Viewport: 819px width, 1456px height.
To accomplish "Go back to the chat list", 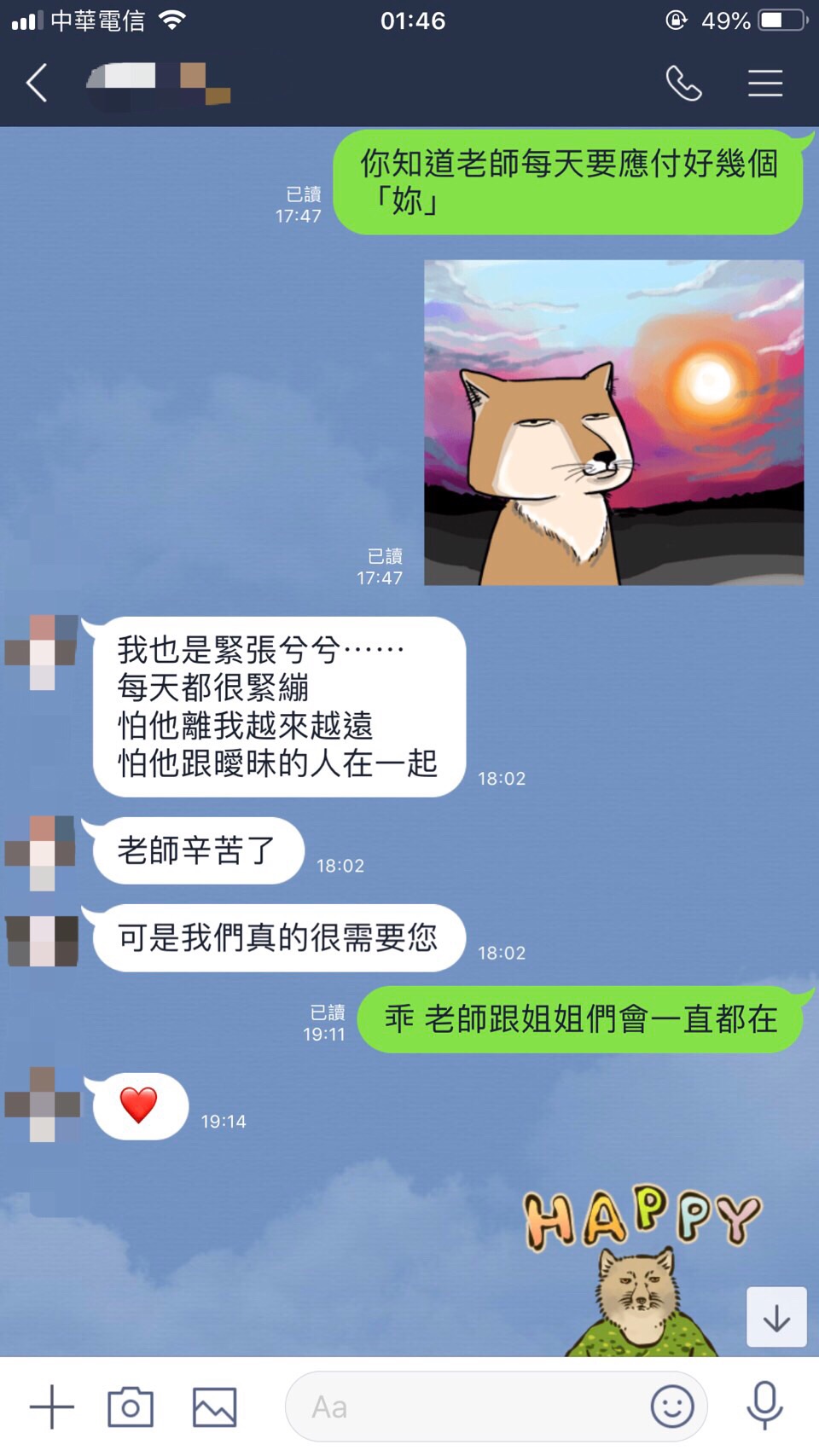I will (37, 84).
